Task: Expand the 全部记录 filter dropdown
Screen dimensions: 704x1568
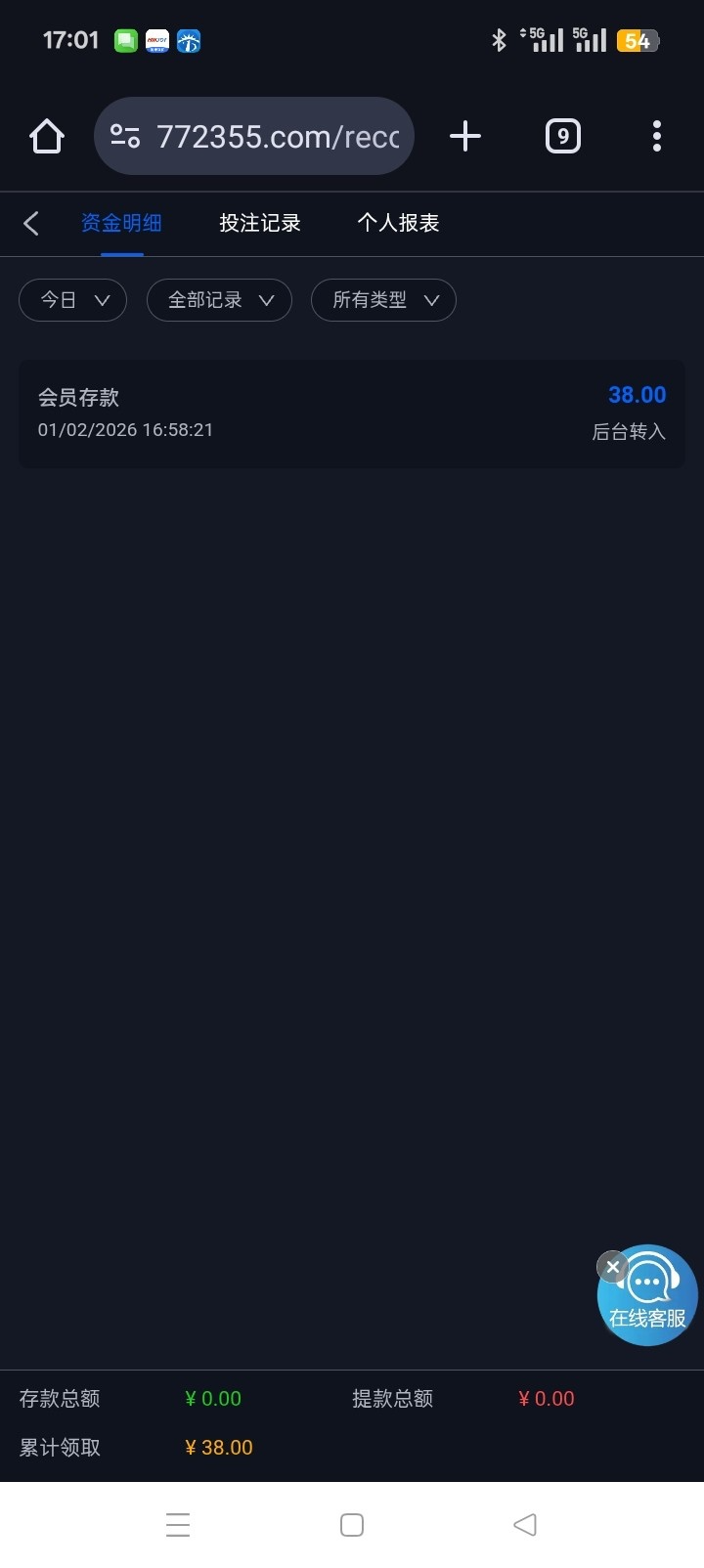Action: coord(219,300)
